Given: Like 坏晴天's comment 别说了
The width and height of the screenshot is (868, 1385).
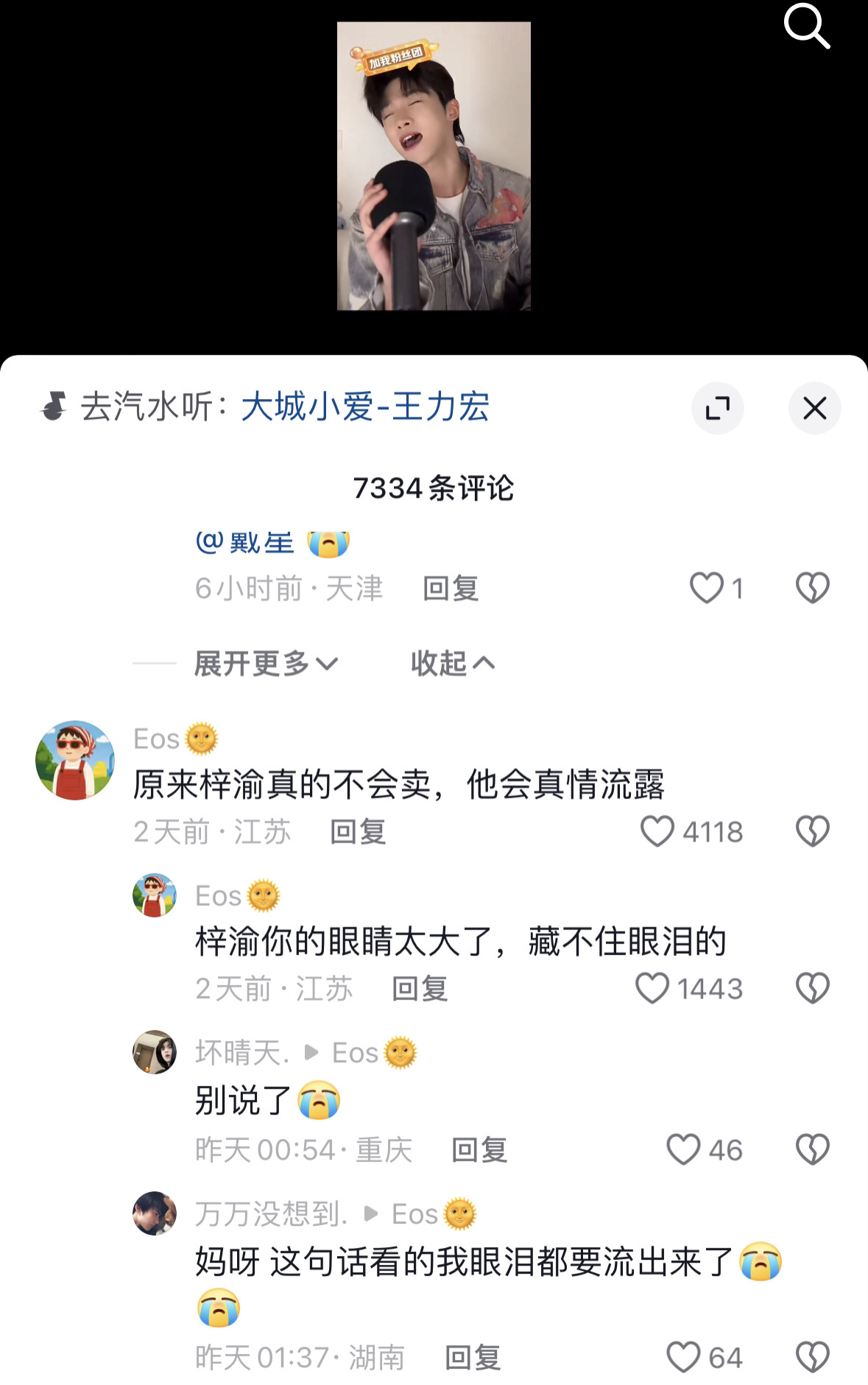Looking at the screenshot, I should (682, 1149).
